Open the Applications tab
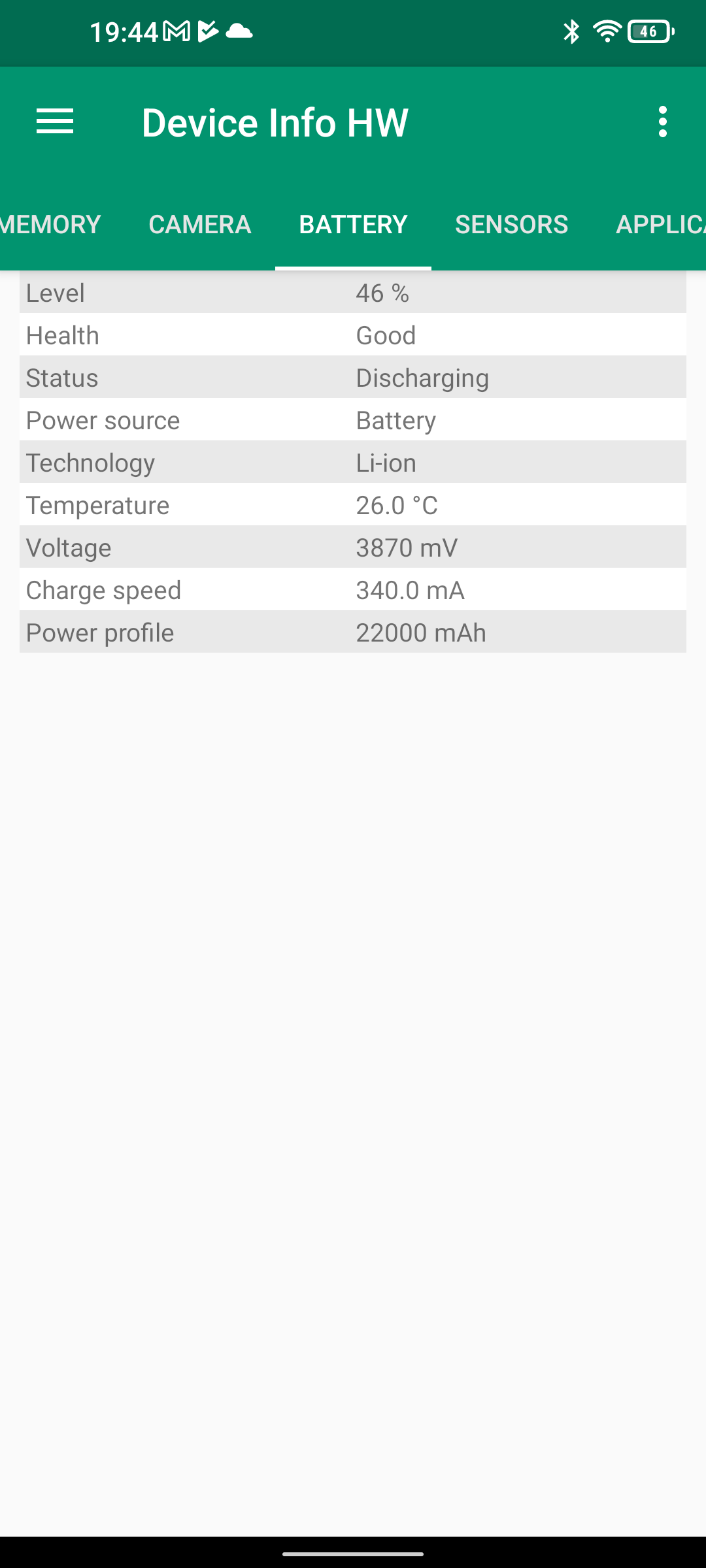Screen dimensions: 706x1568 (x=659, y=225)
